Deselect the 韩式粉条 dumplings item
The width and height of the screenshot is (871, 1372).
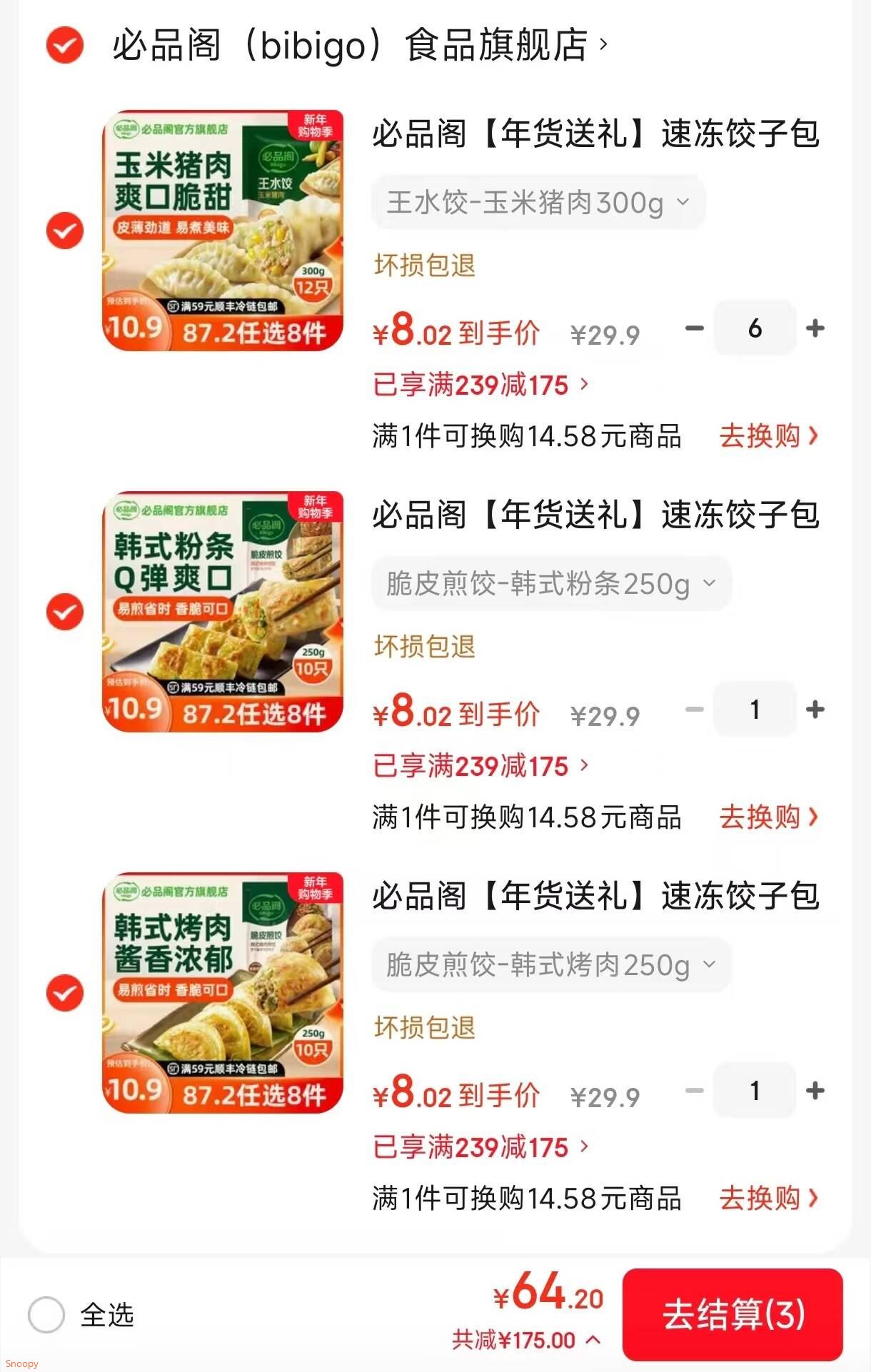click(64, 610)
